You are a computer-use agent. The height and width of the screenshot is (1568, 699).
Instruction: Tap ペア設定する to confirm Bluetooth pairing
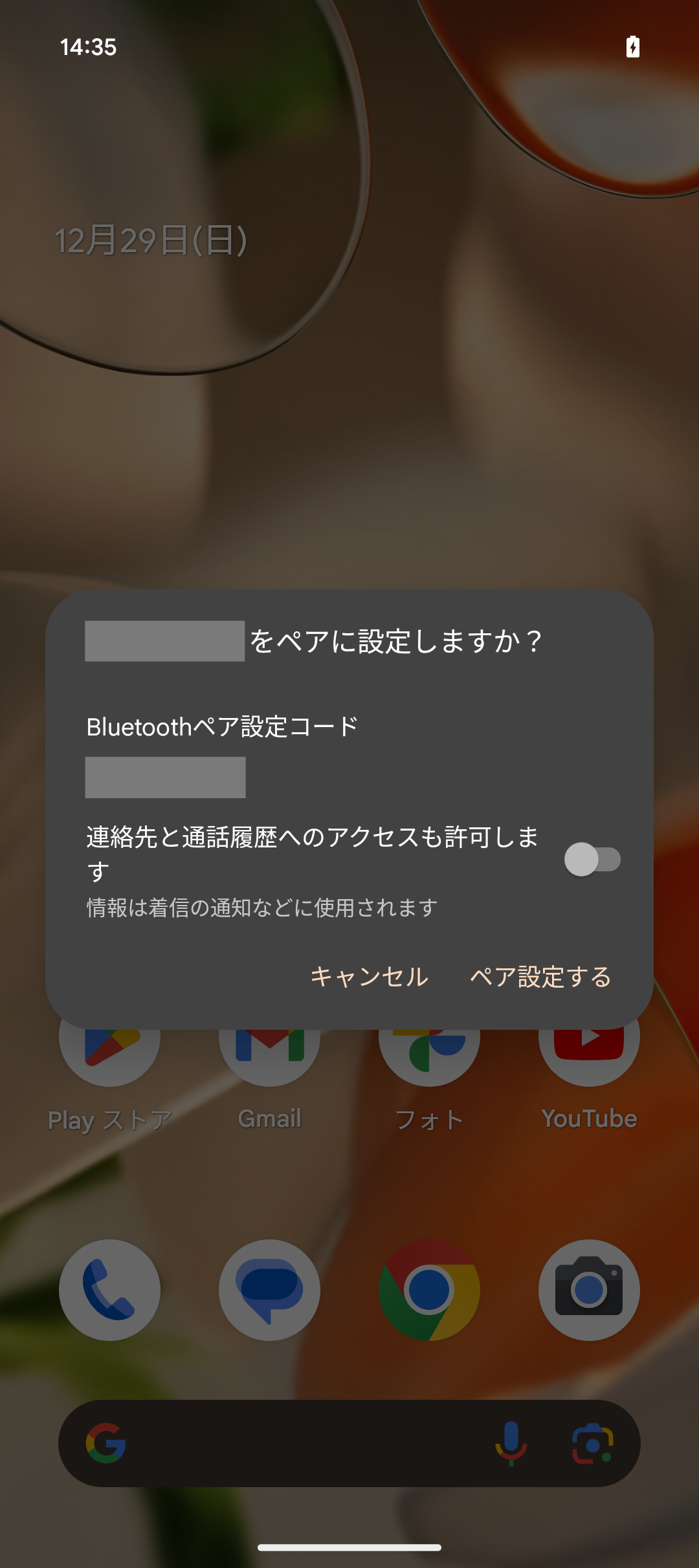pyautogui.click(x=540, y=977)
